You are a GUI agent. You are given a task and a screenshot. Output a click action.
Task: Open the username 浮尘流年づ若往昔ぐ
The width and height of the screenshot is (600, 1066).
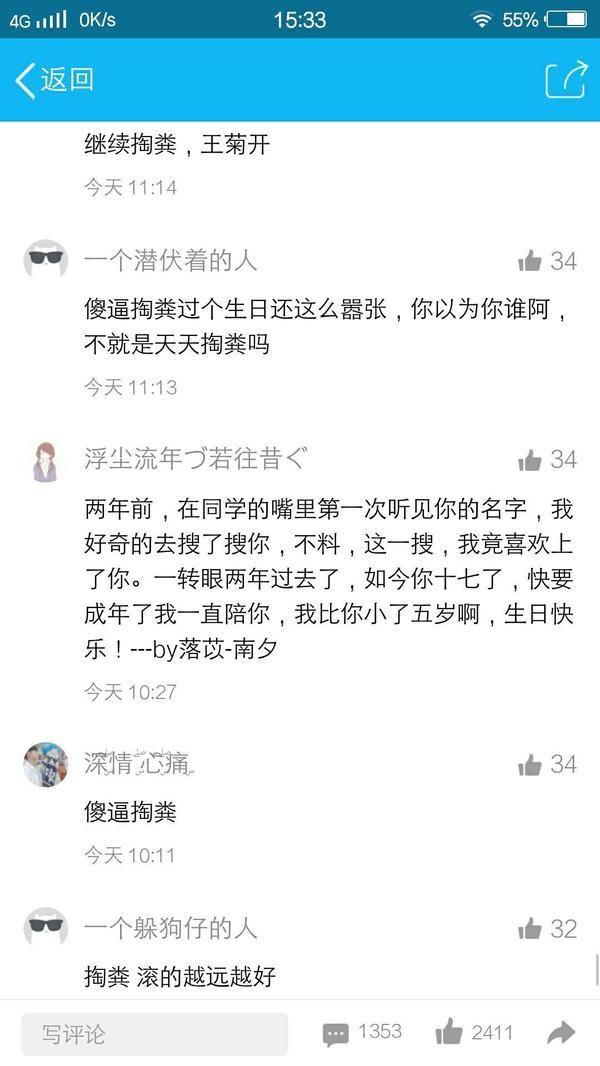coord(196,459)
